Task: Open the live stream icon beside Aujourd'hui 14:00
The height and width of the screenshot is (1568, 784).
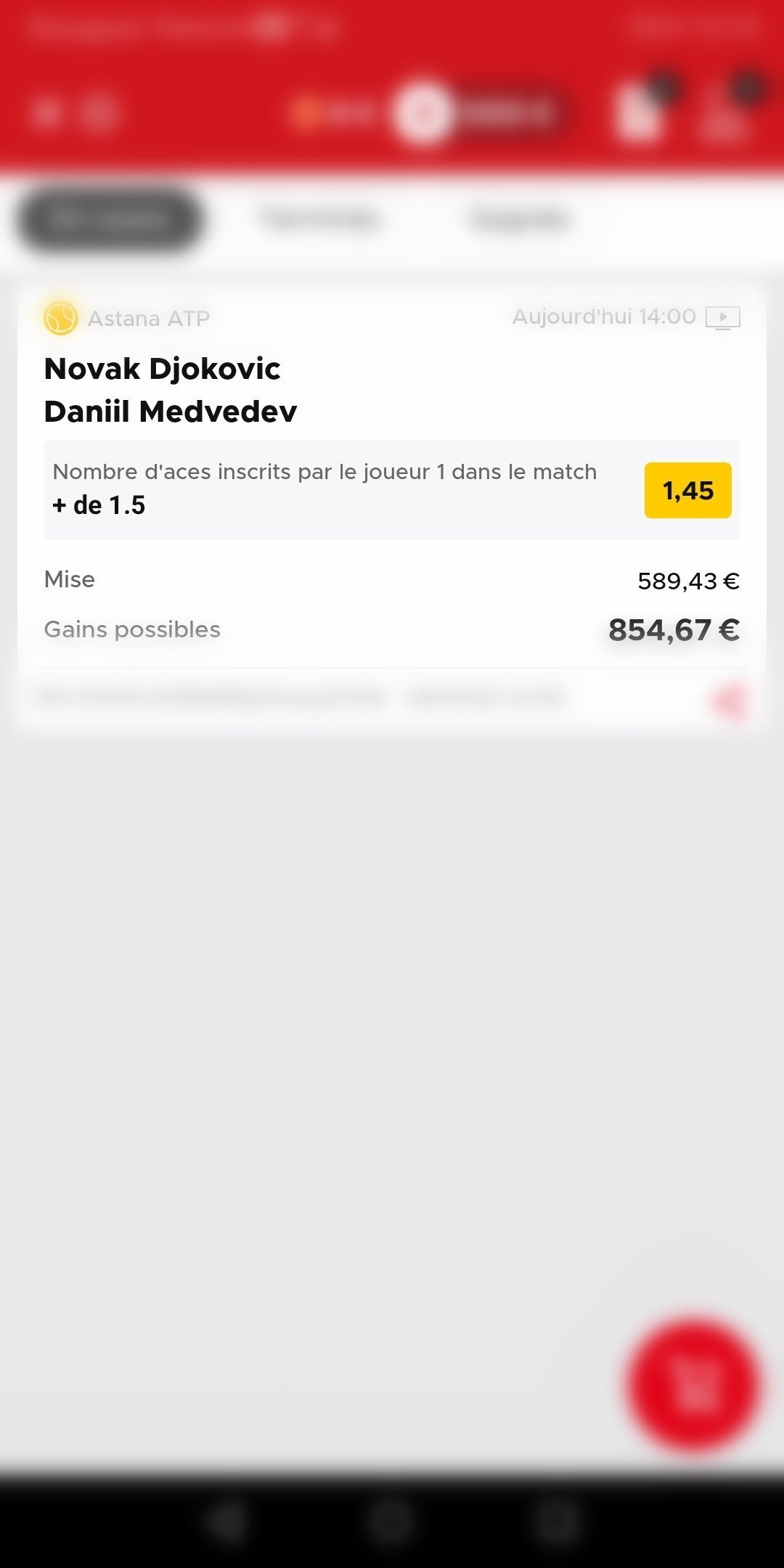Action: (723, 318)
